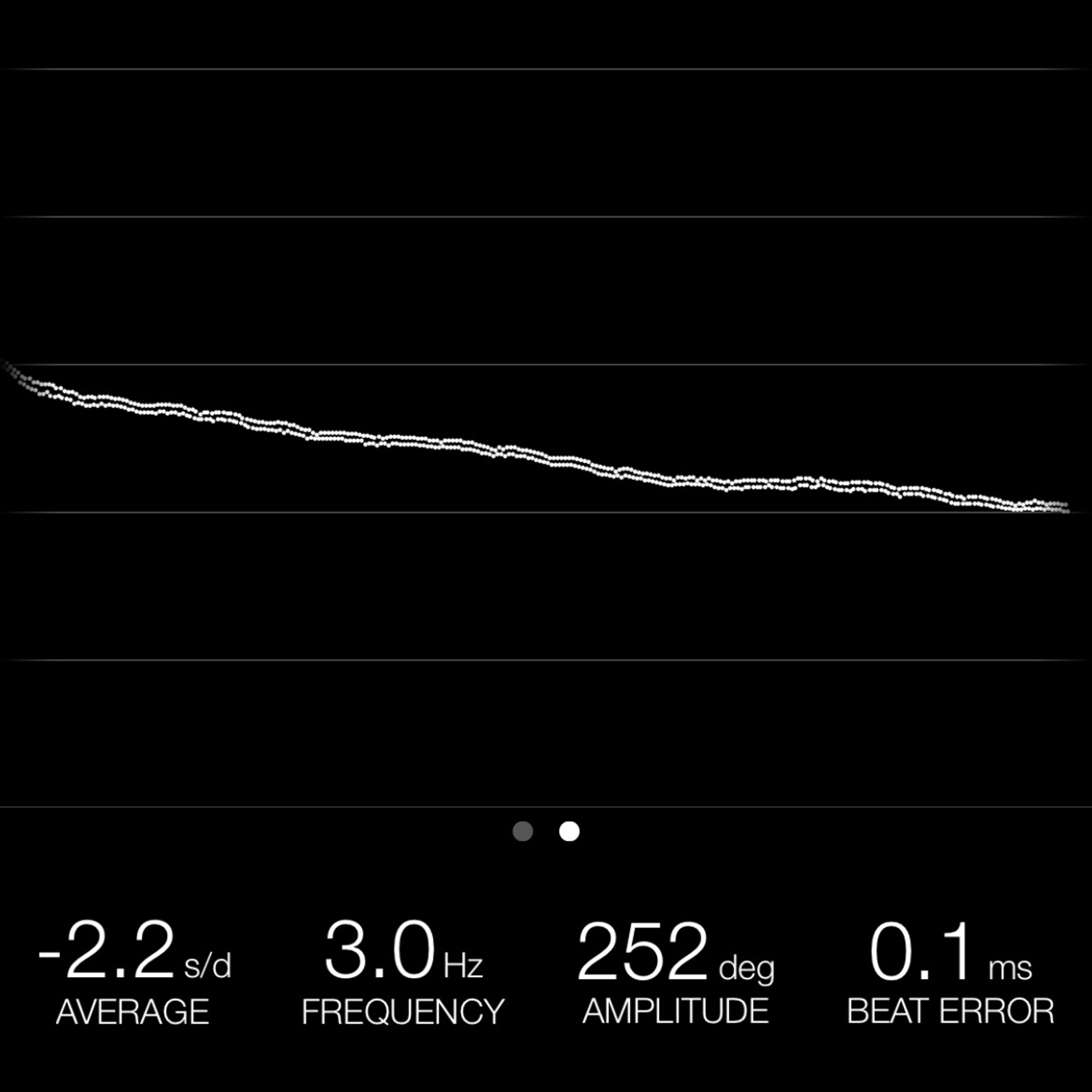Image resolution: width=1092 pixels, height=1092 pixels.
Task: Switch to the first page indicator dot
Action: pos(522,832)
